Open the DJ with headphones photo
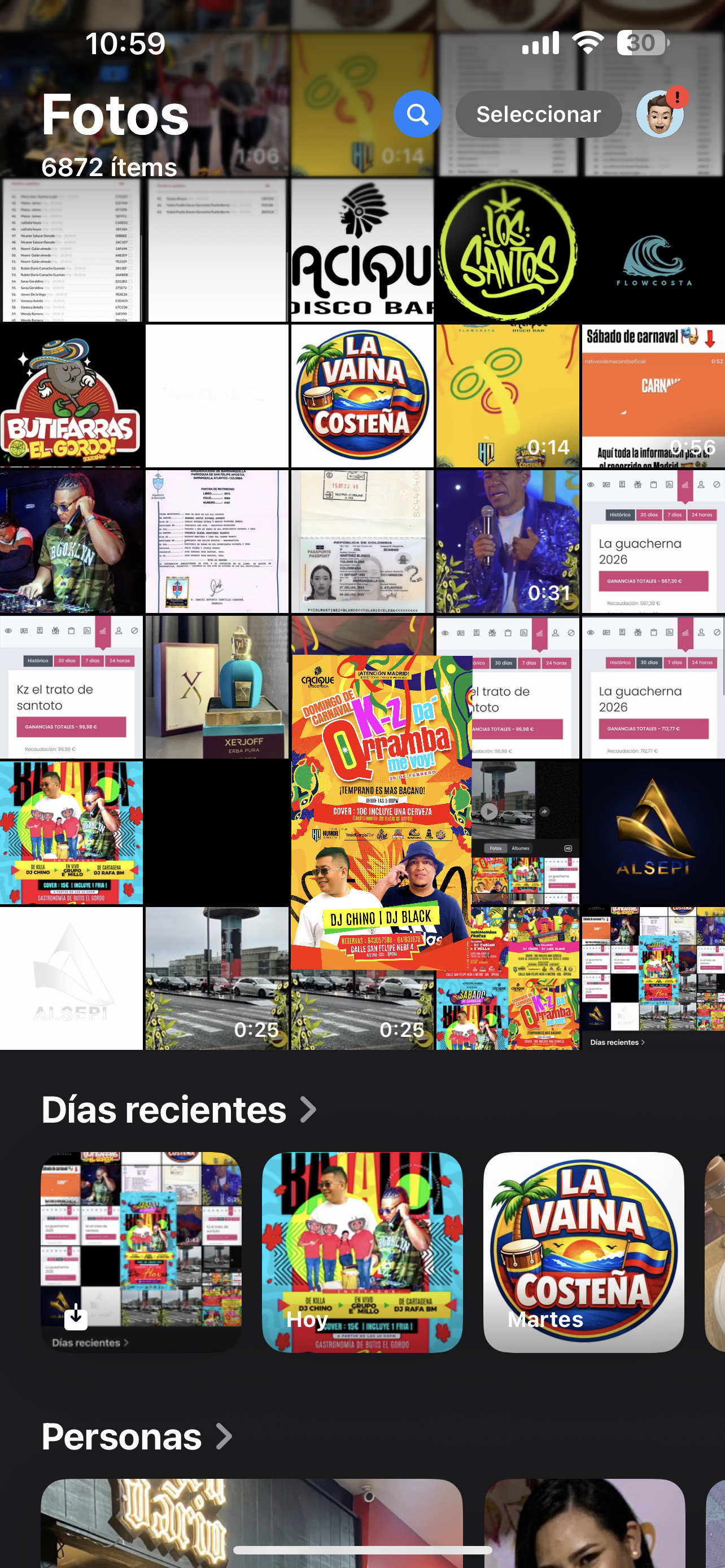Viewport: 725px width, 1568px height. click(x=71, y=541)
